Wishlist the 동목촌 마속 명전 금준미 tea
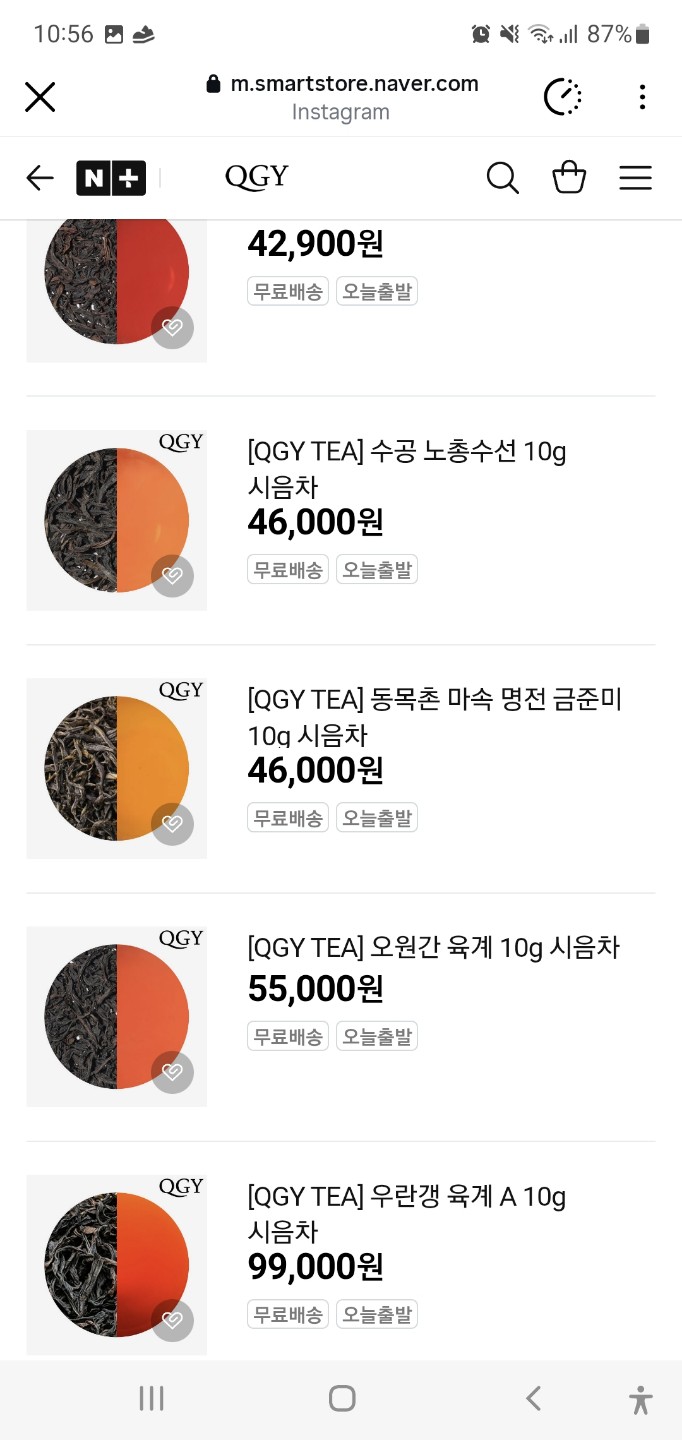Viewport: 682px width, 1440px height. [173, 824]
